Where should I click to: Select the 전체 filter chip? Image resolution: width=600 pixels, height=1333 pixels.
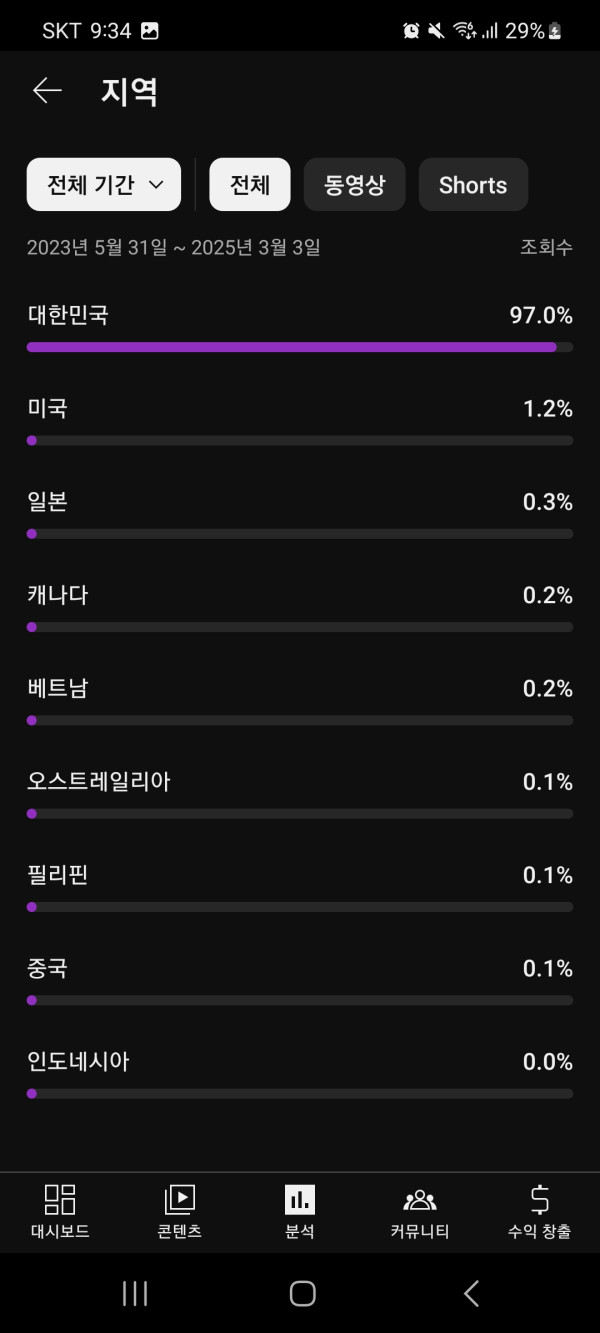click(249, 185)
